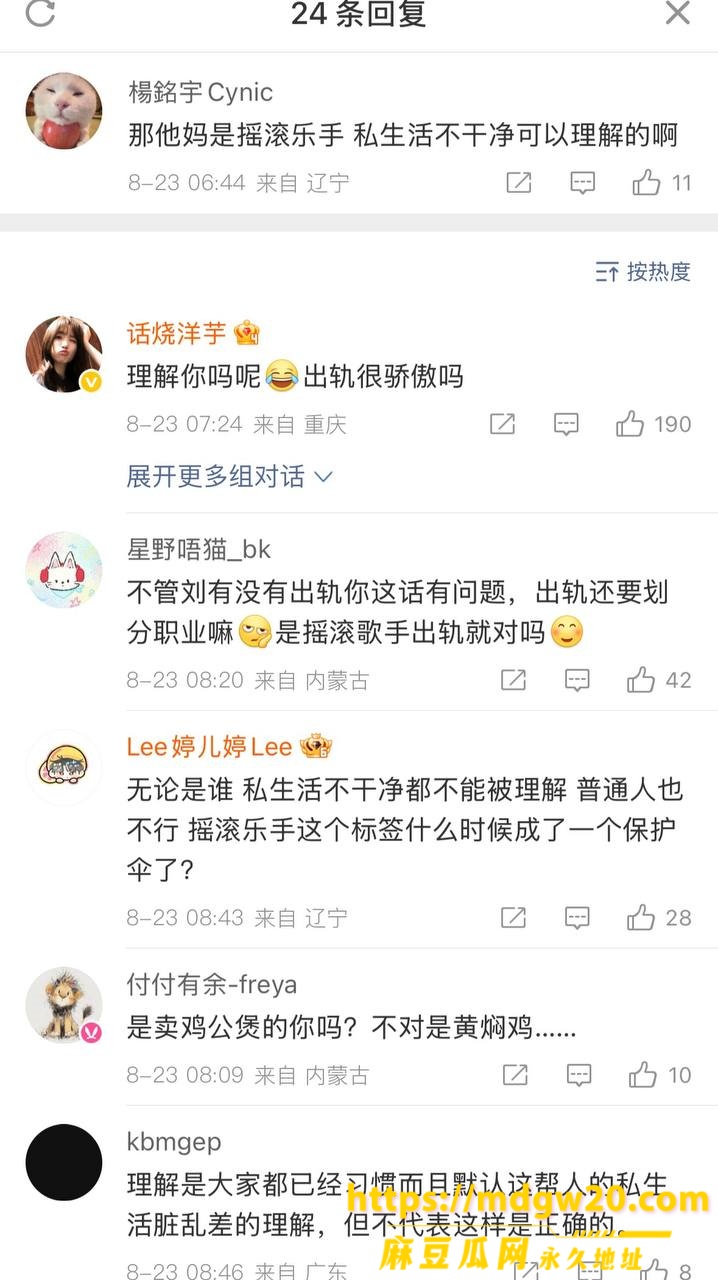Like 楊銘宇Cynic's comment

tap(662, 183)
